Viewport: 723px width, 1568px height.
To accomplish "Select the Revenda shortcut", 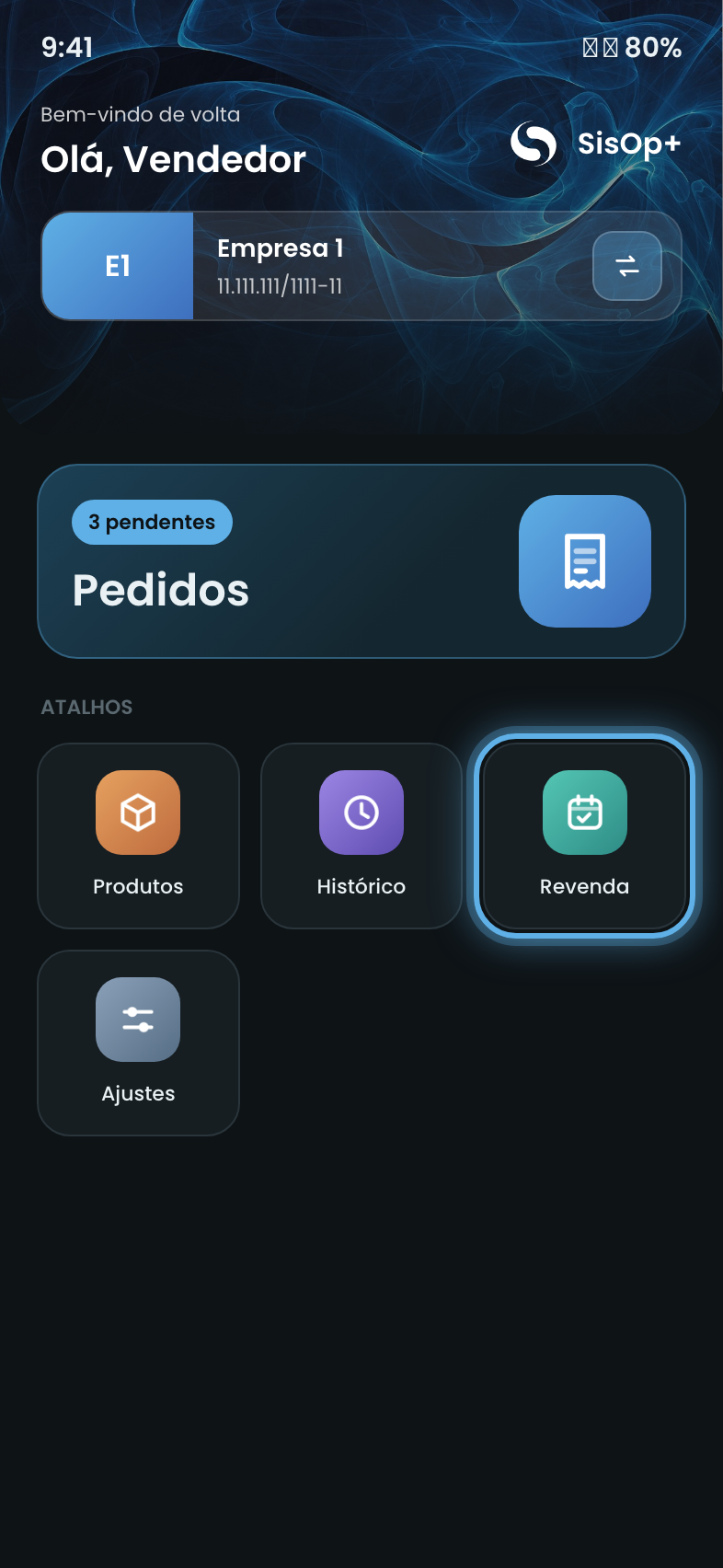I will [585, 836].
